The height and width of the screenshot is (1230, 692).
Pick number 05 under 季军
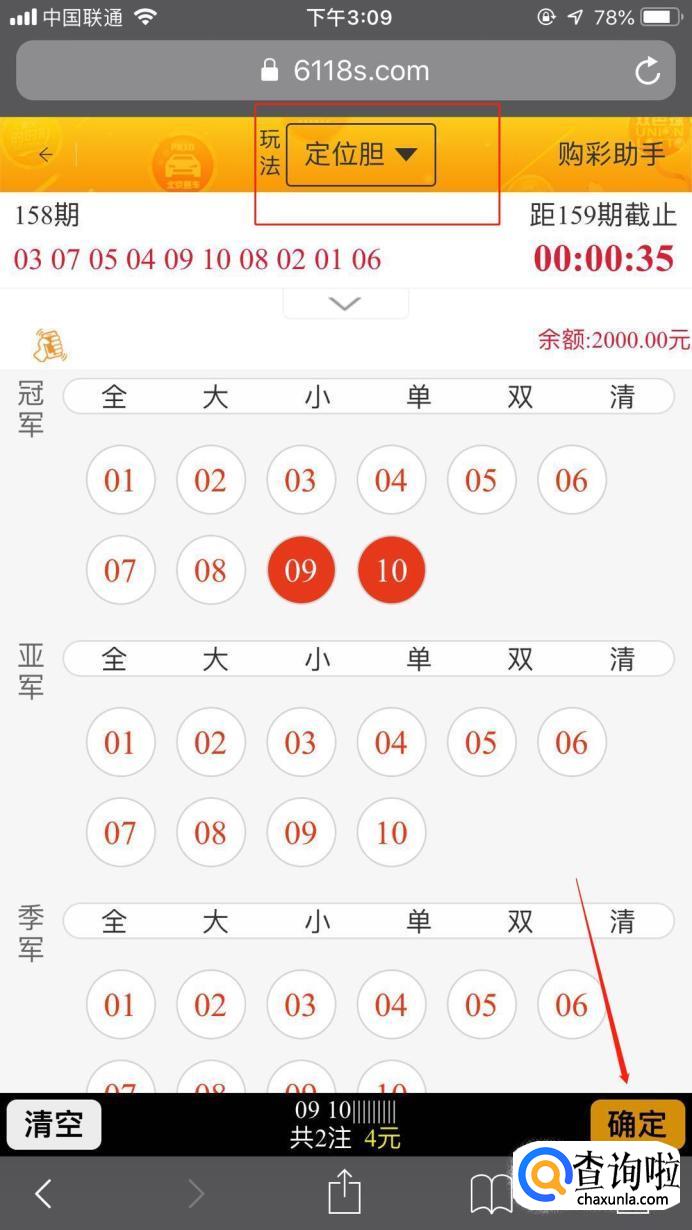481,1005
